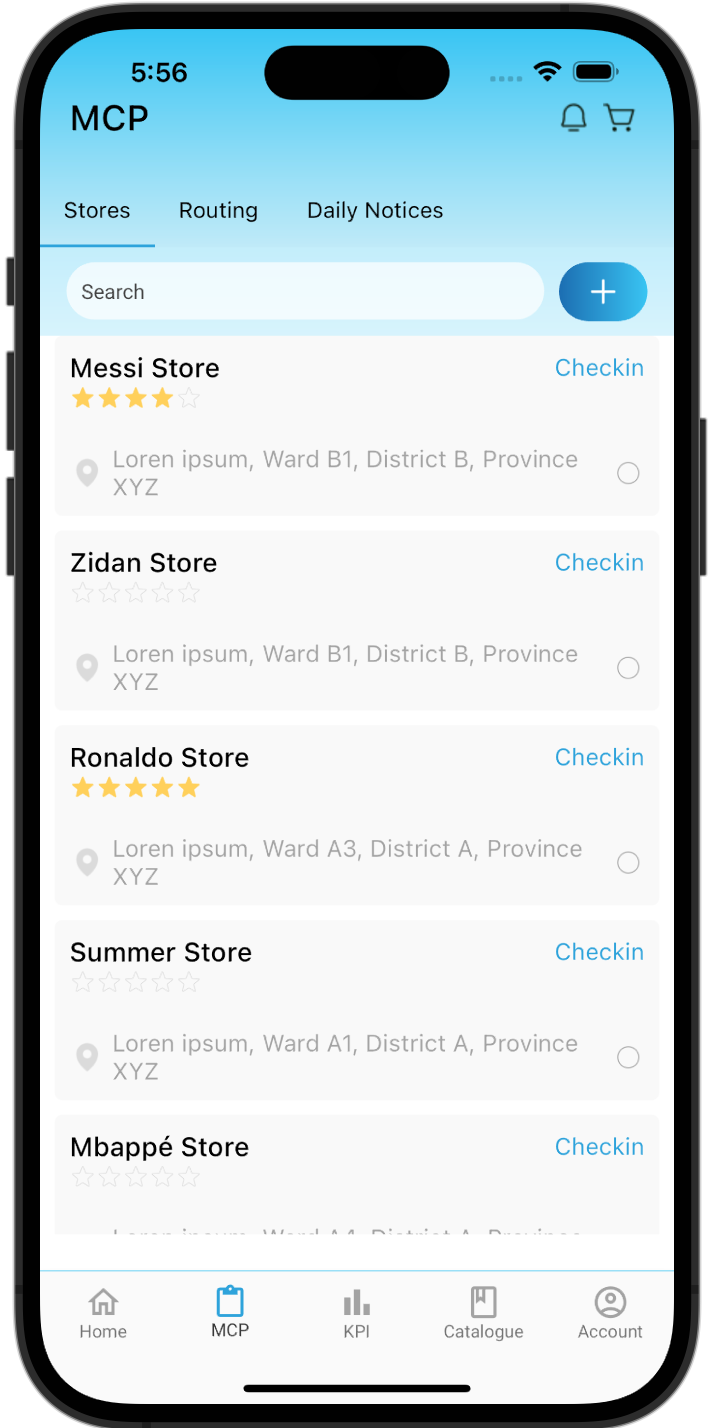Viewport: 709px width, 1428px height.
Task: Open the notifications bell
Action: click(573, 118)
